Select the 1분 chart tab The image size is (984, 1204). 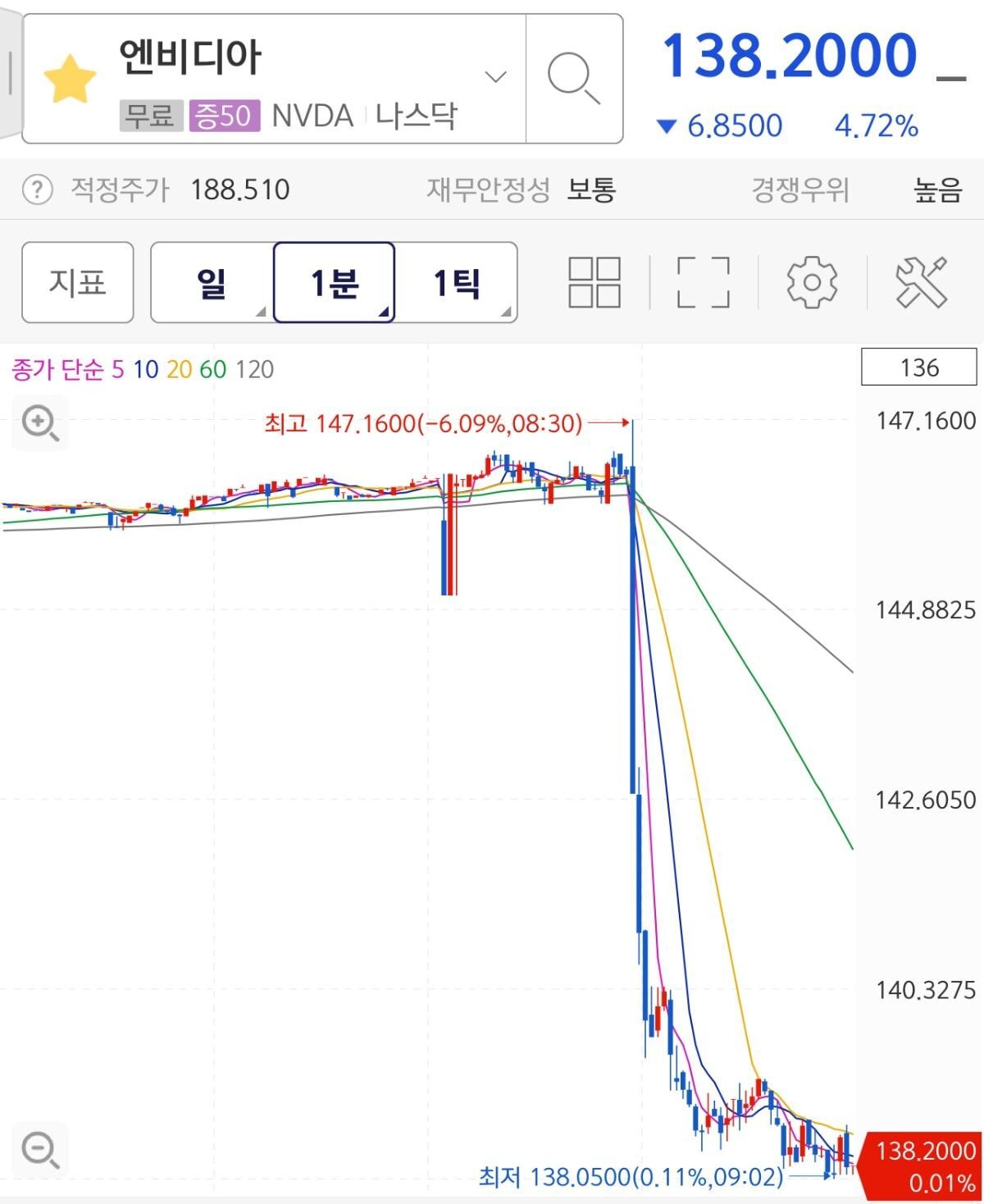(332, 281)
